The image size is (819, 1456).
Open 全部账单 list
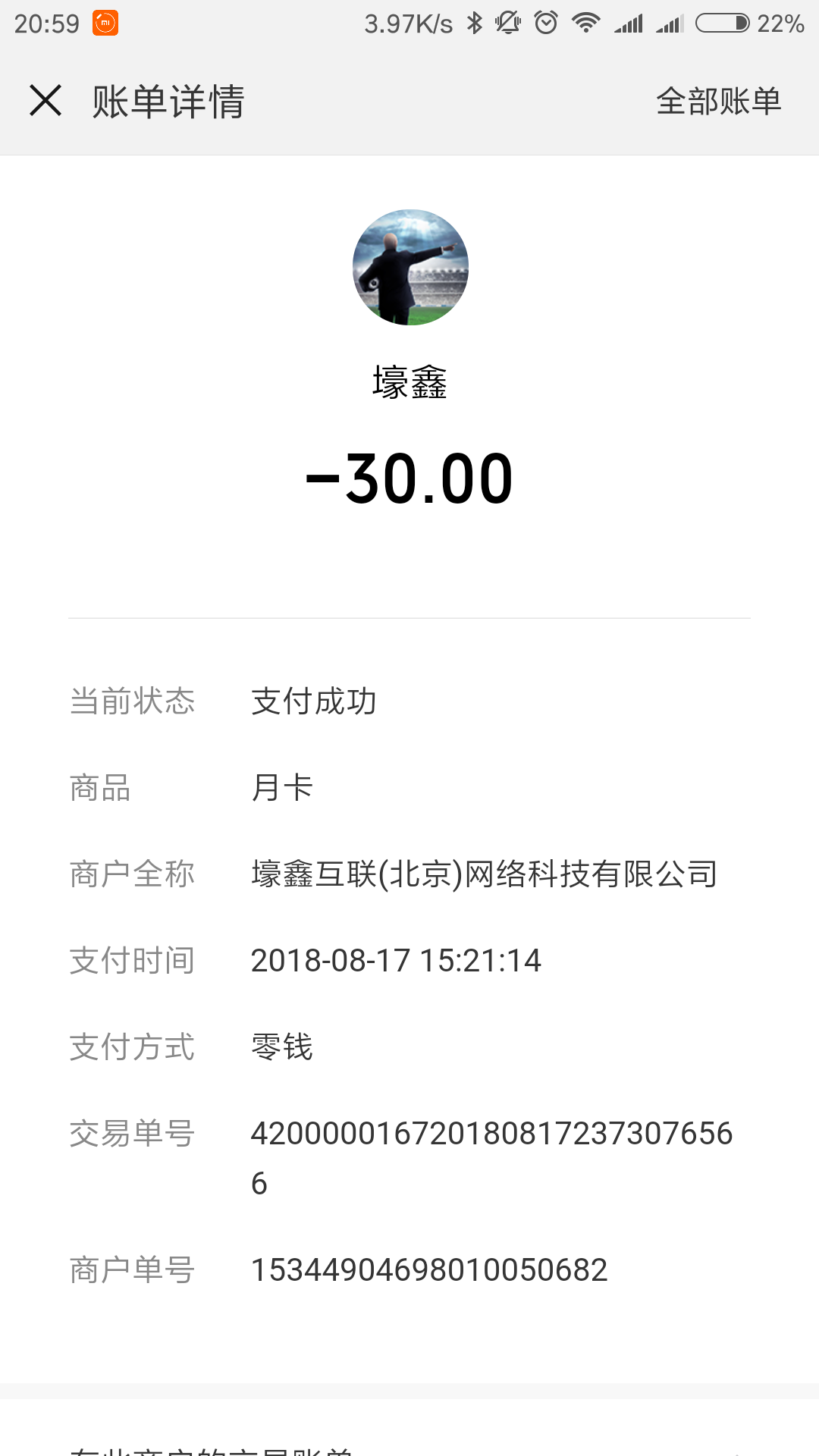(718, 101)
